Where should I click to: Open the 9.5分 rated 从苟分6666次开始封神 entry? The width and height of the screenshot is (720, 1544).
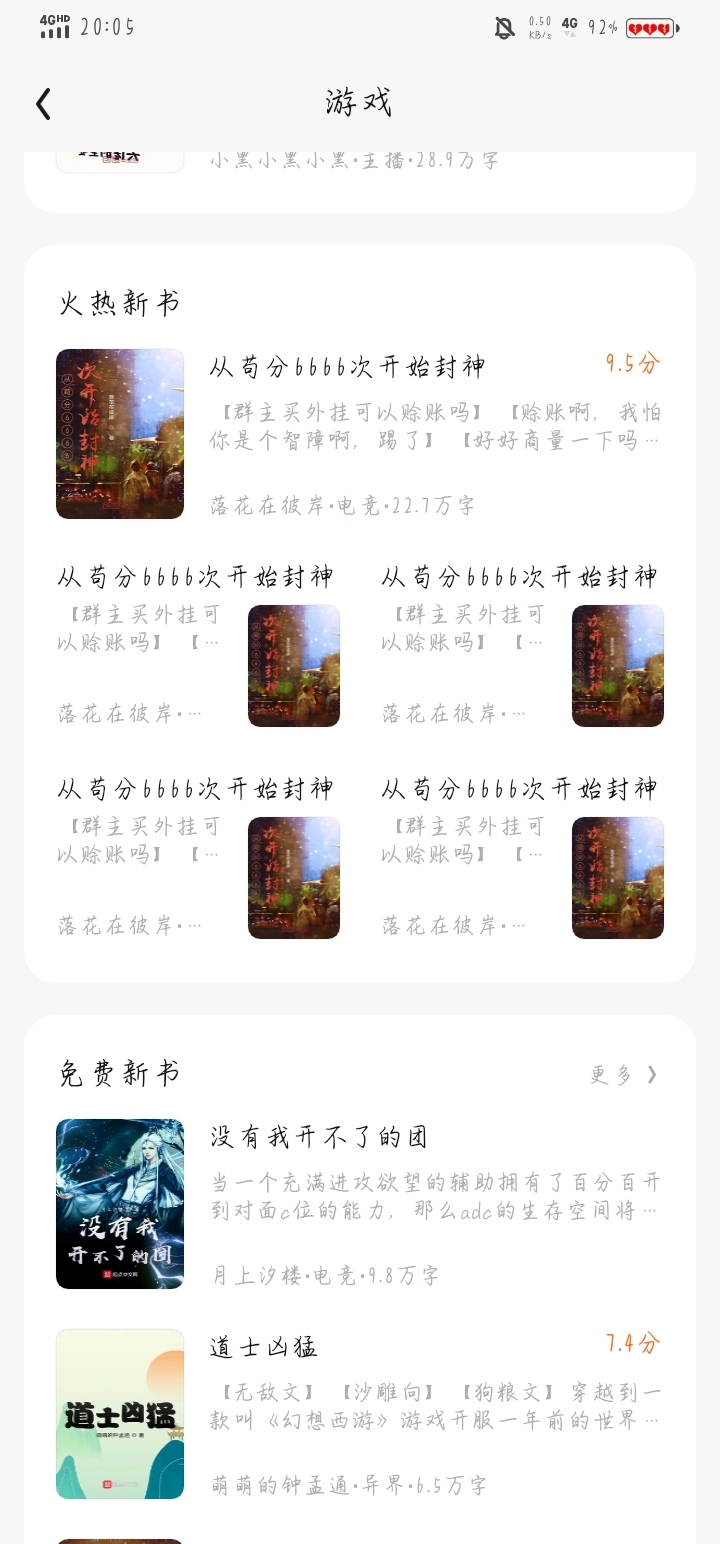coord(346,368)
